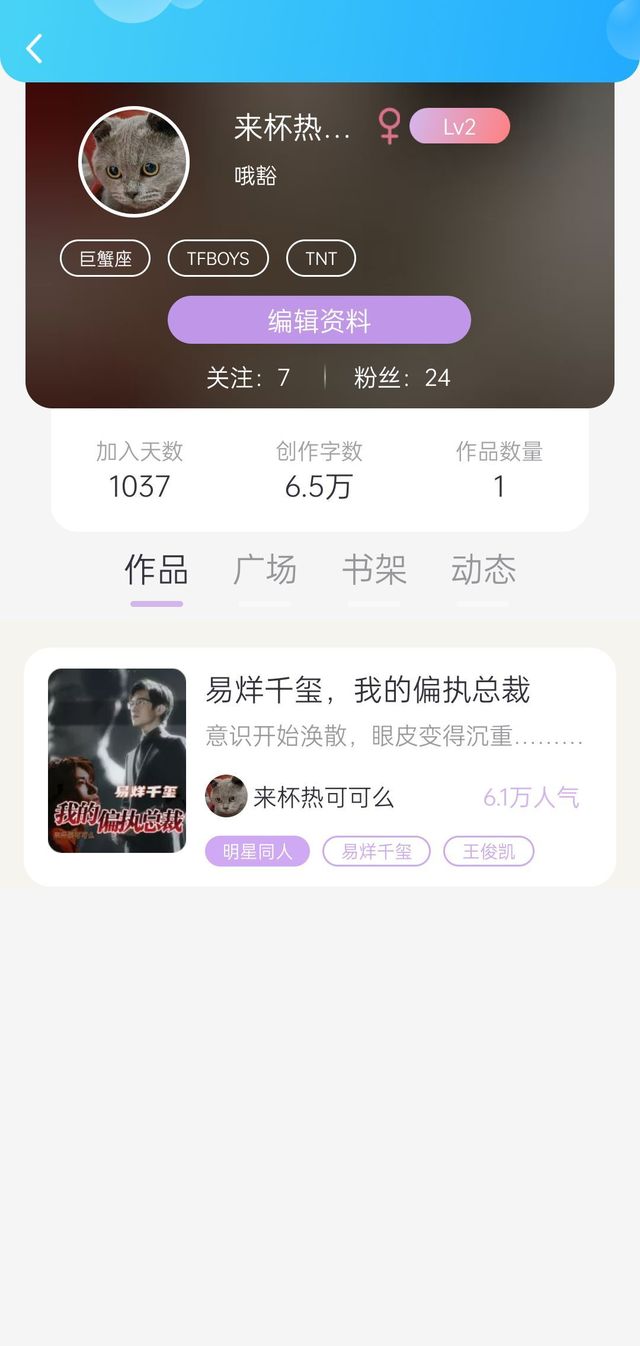Viewport: 640px width, 1346px height.
Task: Switch to the 书架 tab
Action: click(x=374, y=570)
